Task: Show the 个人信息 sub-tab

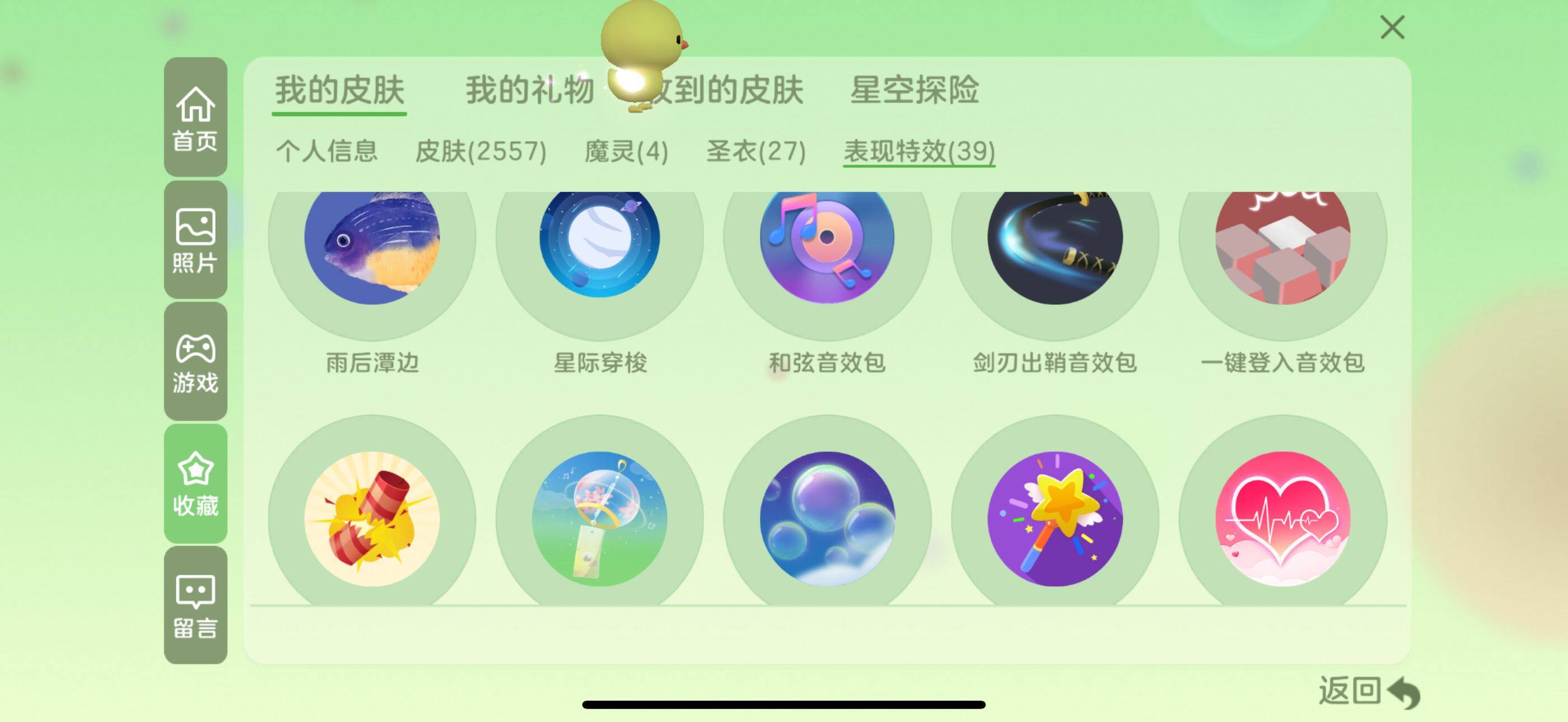Action: (327, 151)
